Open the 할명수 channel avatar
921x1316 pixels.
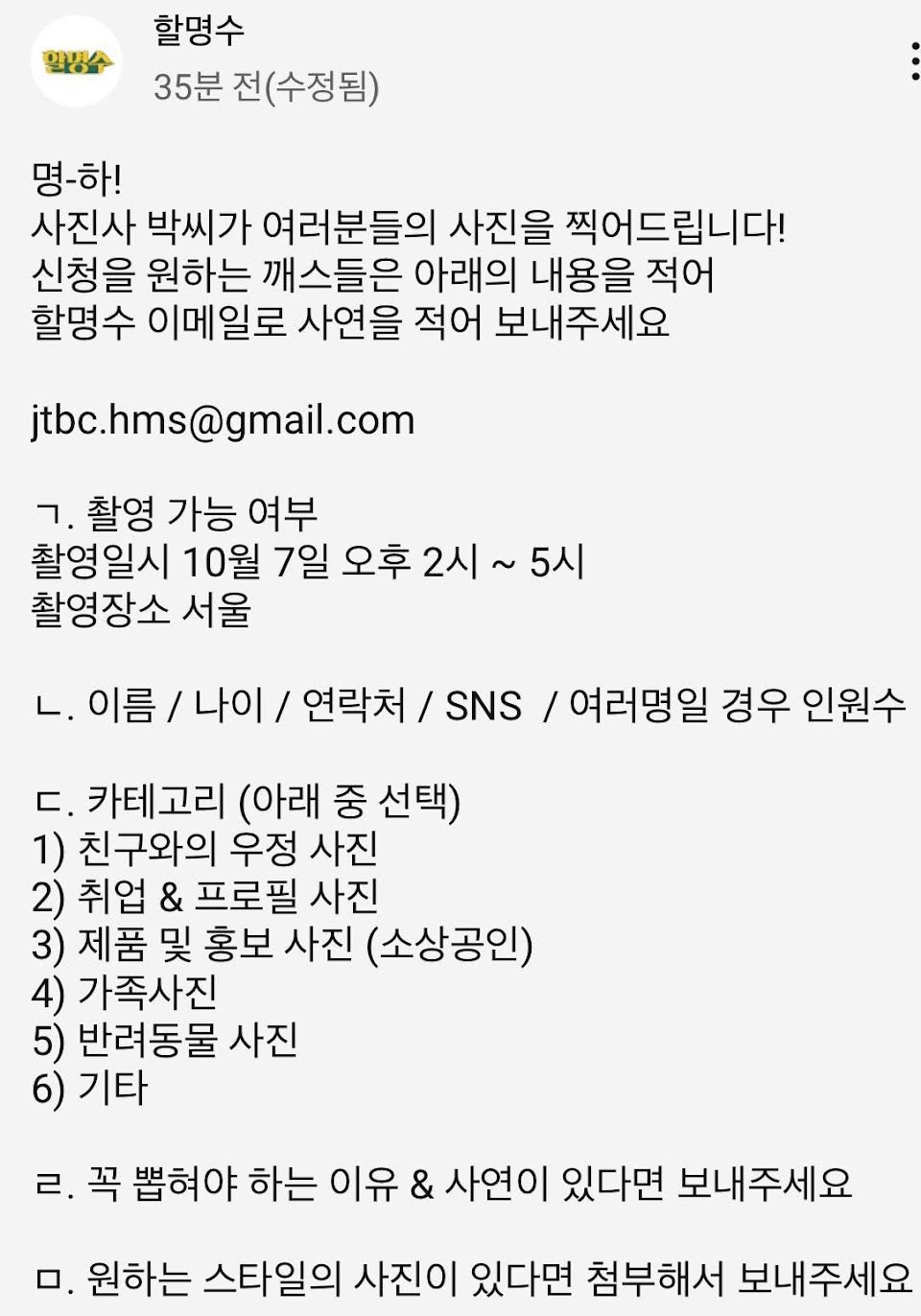tap(77, 61)
